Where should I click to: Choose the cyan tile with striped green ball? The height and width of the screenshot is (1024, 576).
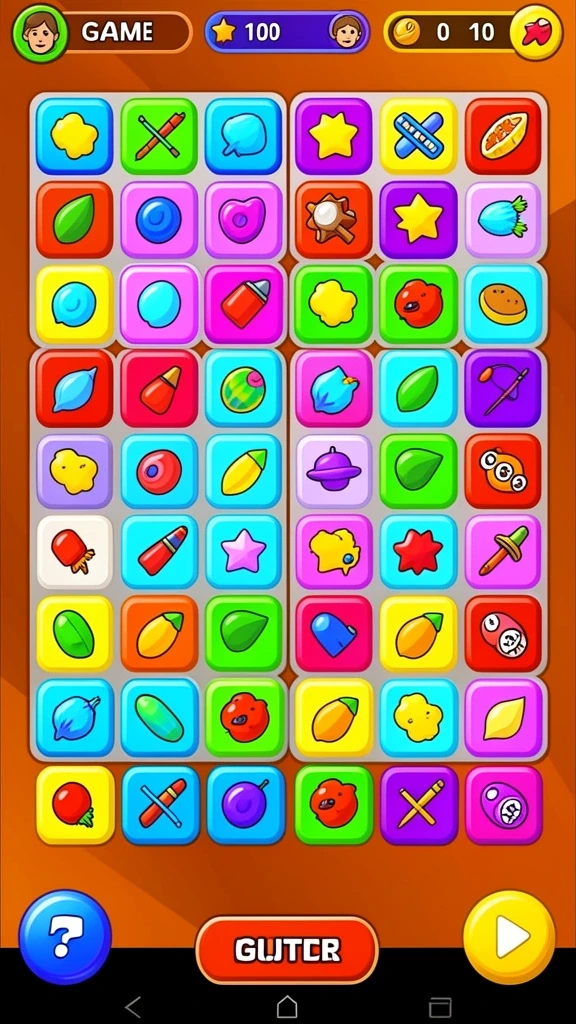(244, 388)
